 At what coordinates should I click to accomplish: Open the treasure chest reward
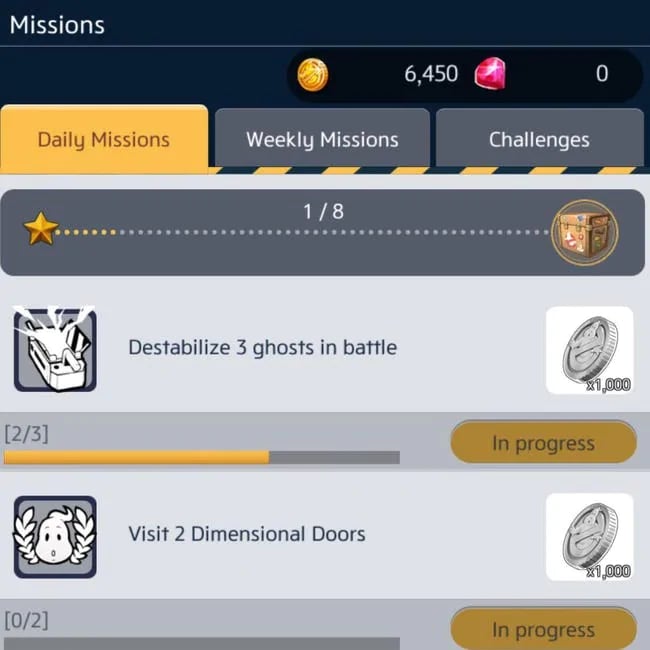[584, 232]
